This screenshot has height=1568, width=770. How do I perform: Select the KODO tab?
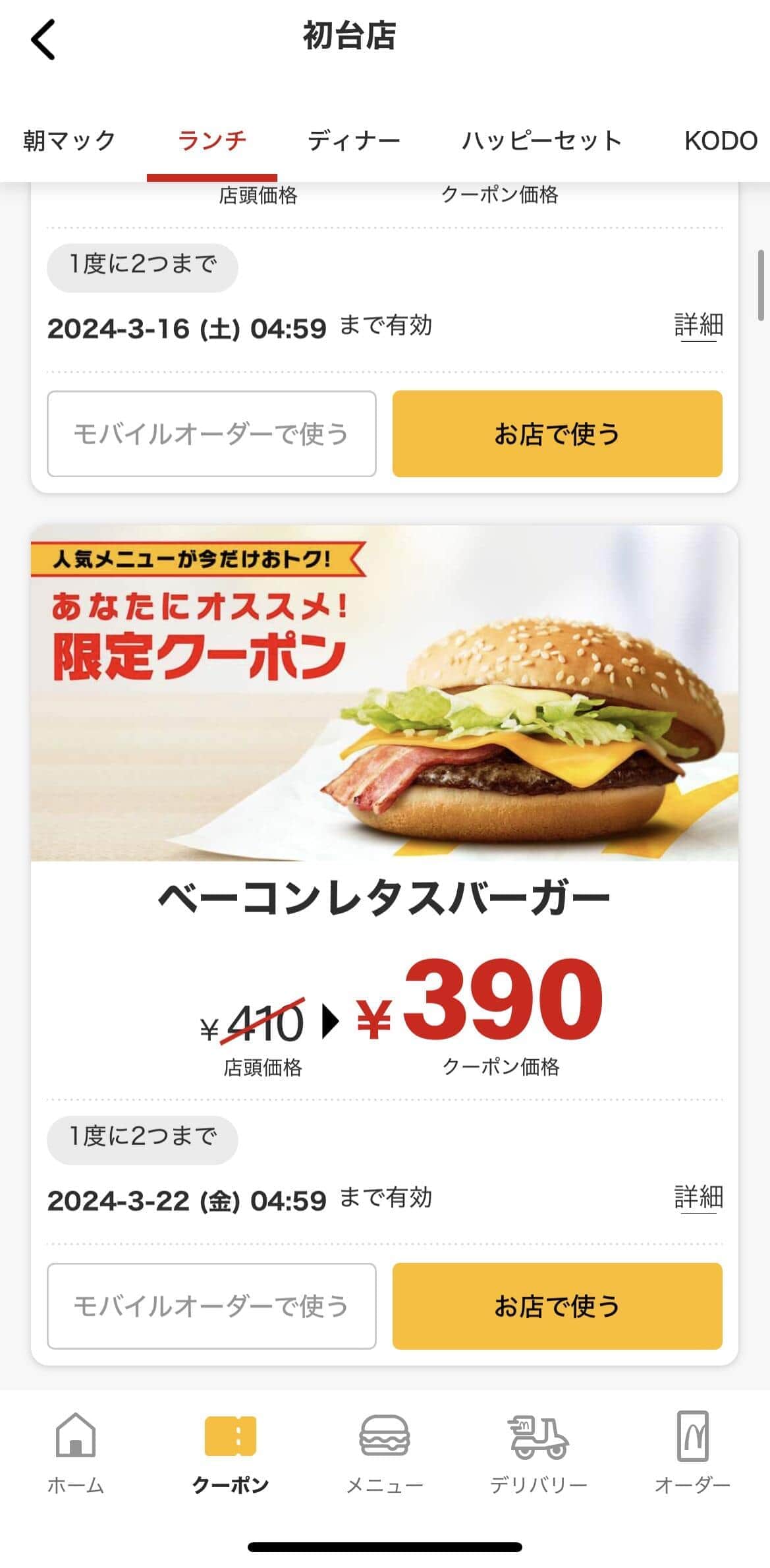[x=720, y=140]
